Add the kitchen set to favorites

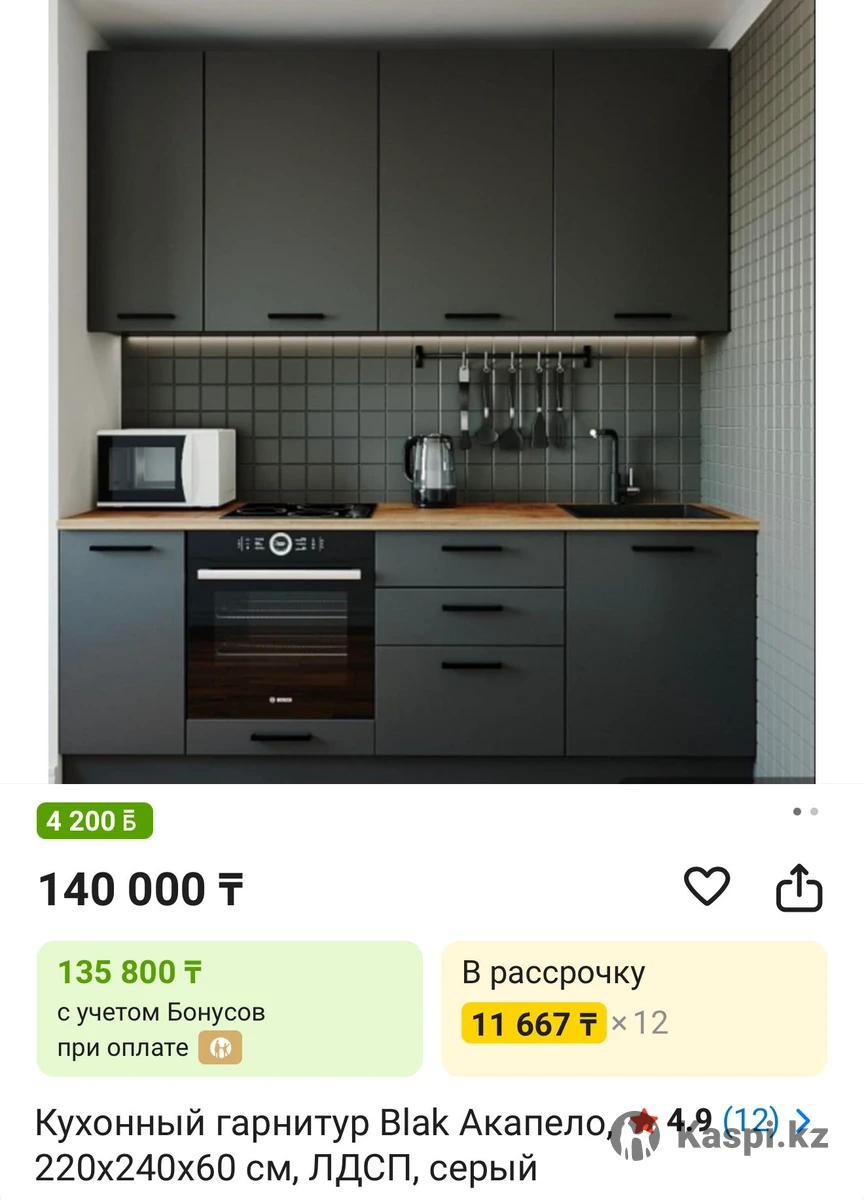pos(707,887)
